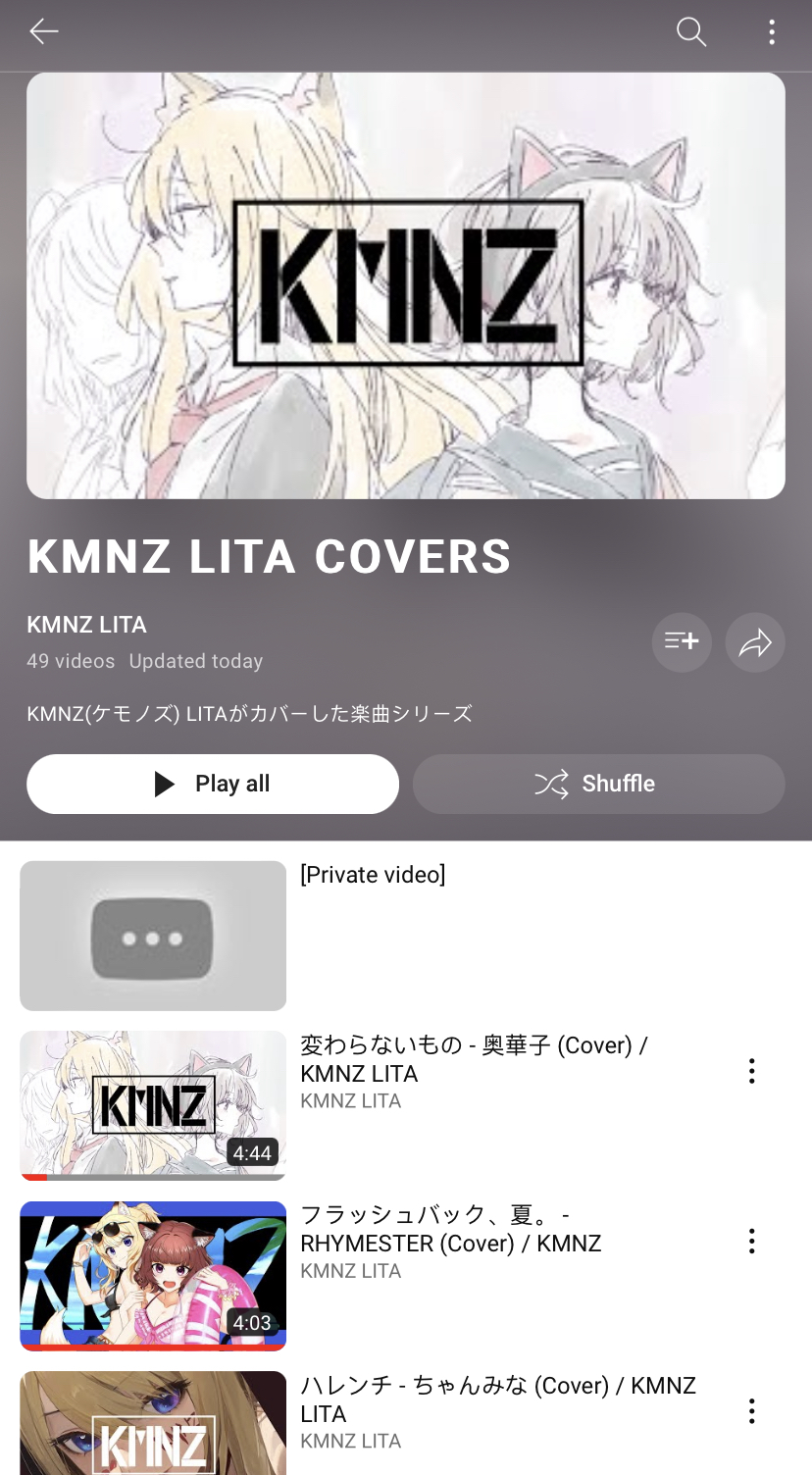Tap the Play all button
Screen dimensions: 812x1475
coord(213,784)
